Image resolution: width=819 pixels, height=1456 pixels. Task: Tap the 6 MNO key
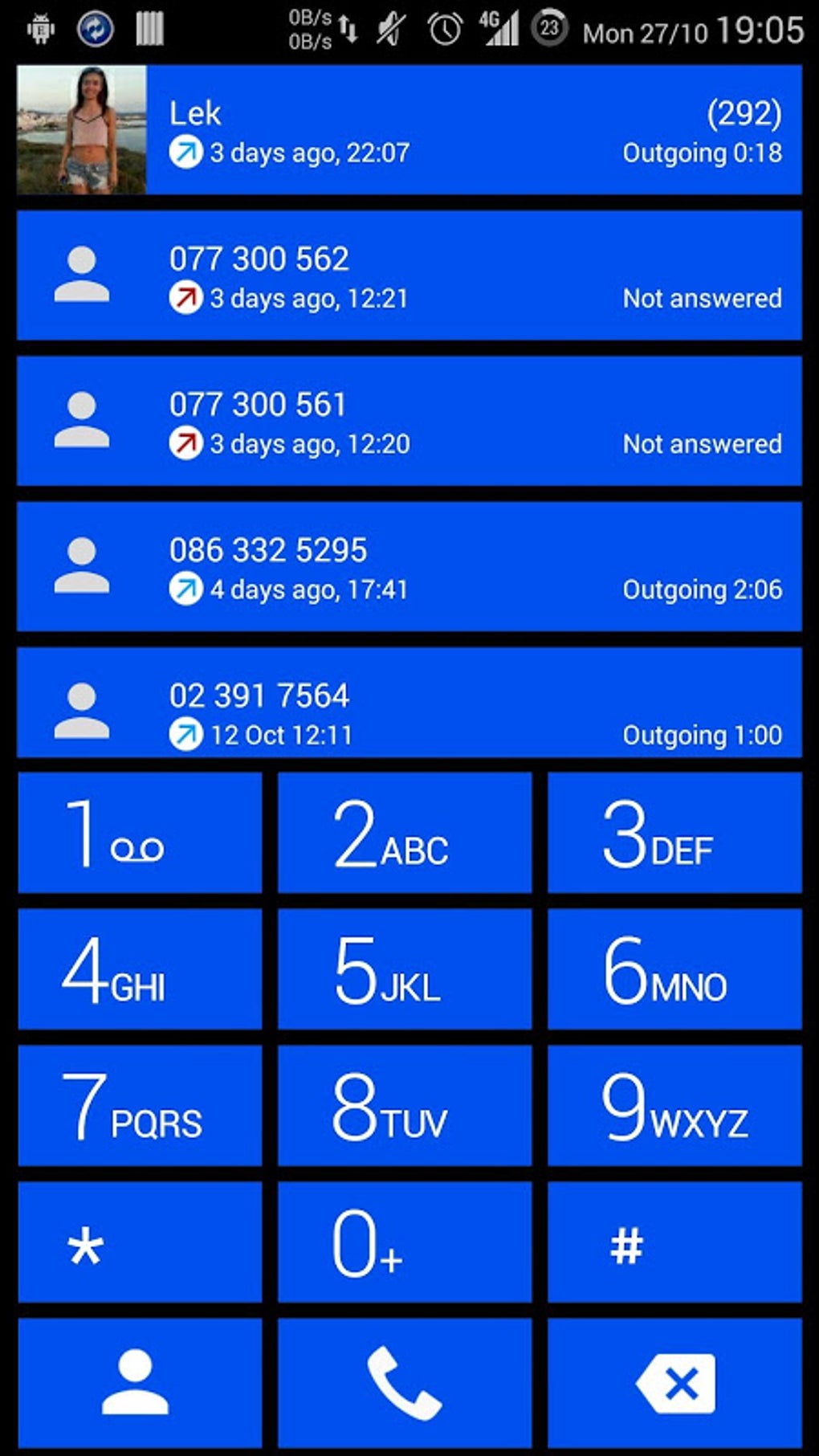click(674, 969)
